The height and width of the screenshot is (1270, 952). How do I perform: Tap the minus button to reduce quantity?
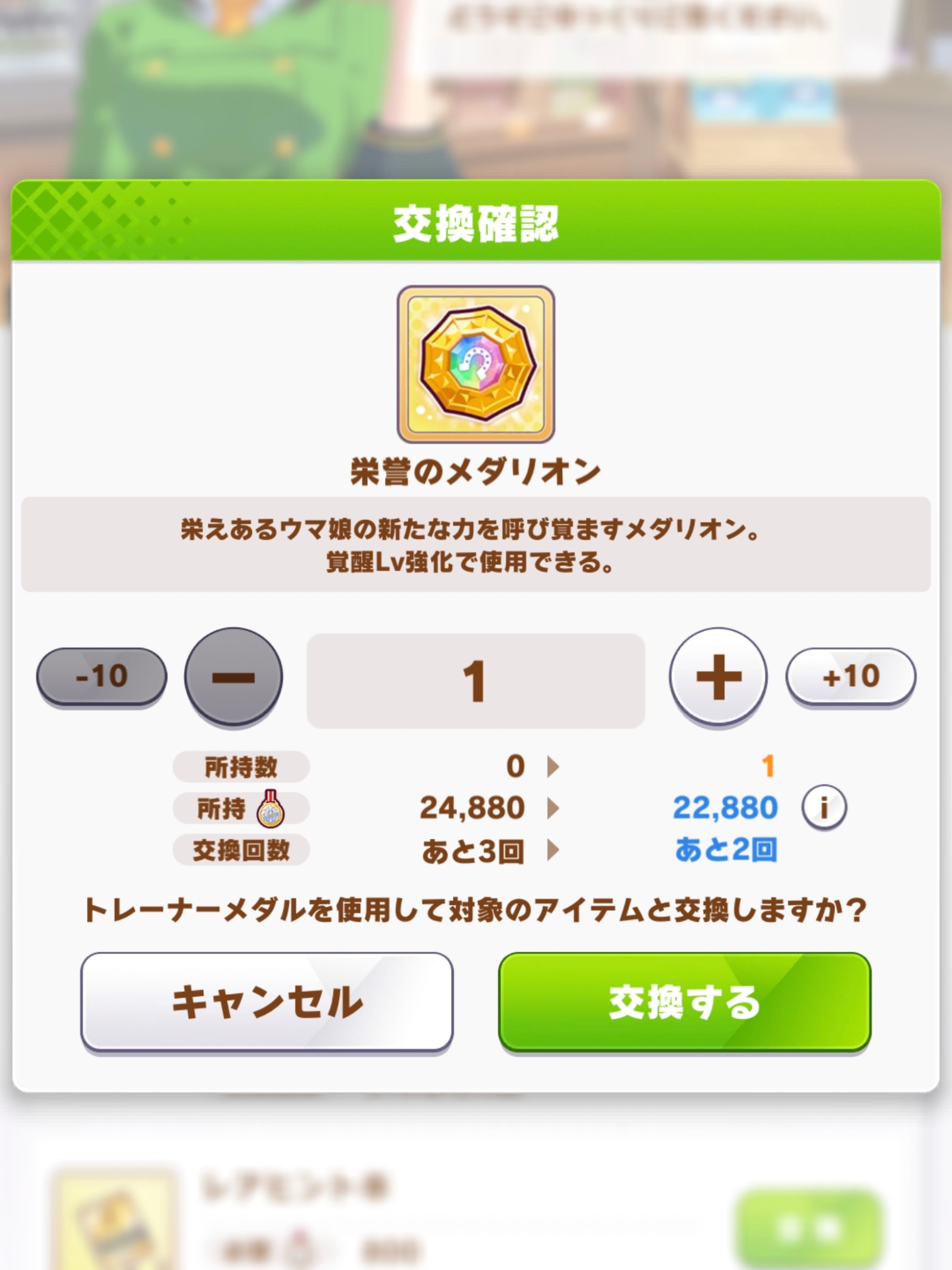[x=233, y=677]
